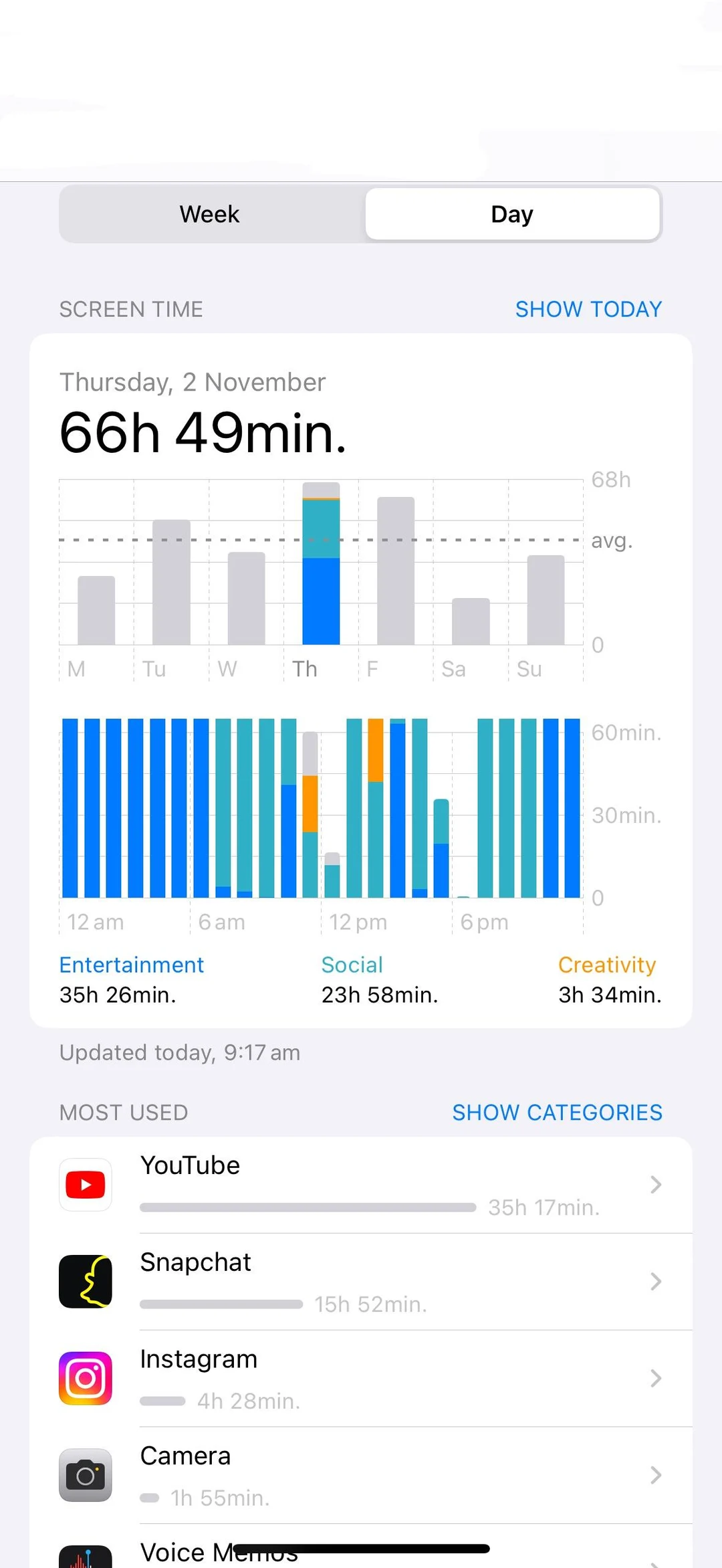
Task: Switch to the Week tab
Action: [x=209, y=214]
